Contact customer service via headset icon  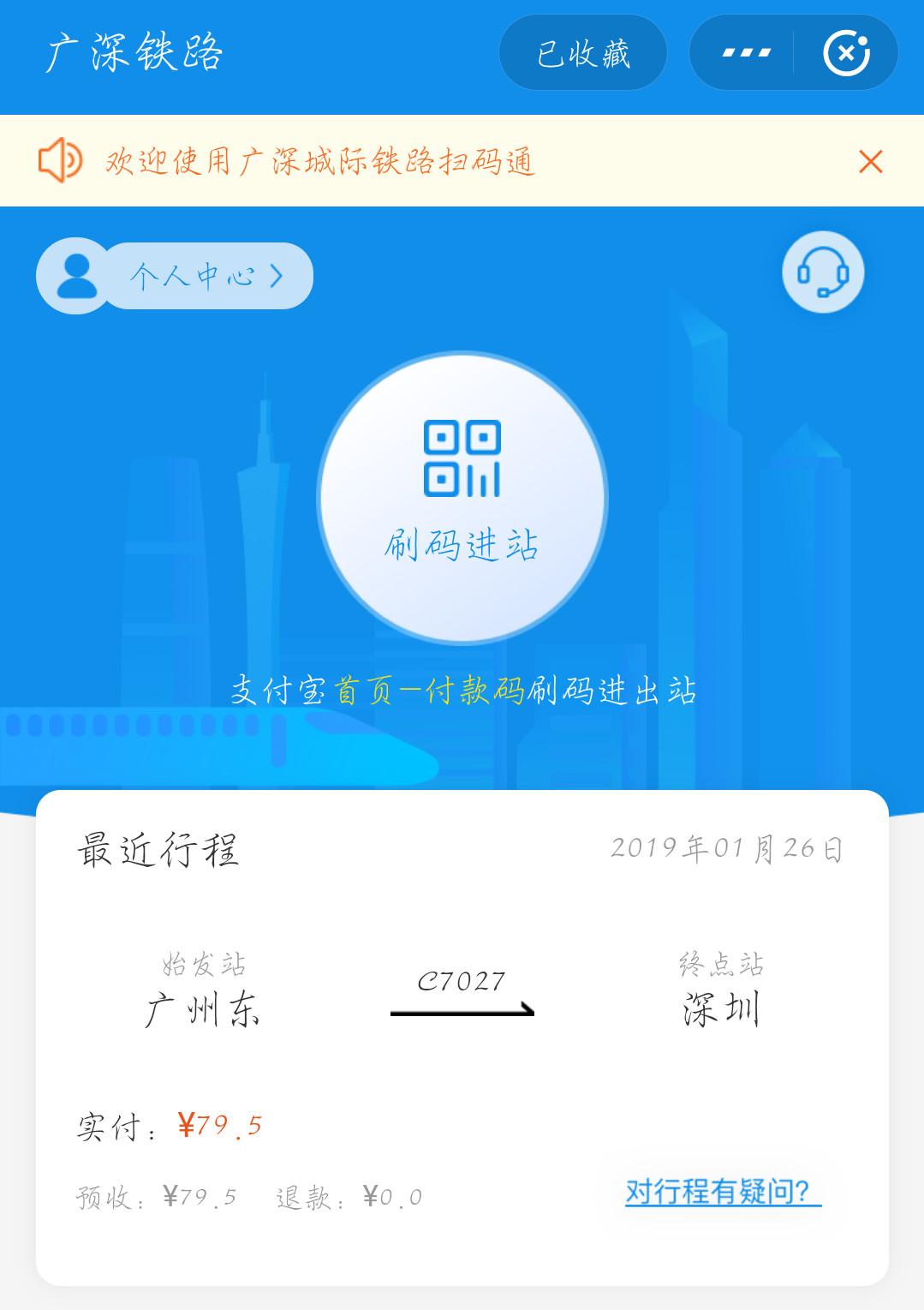822,272
